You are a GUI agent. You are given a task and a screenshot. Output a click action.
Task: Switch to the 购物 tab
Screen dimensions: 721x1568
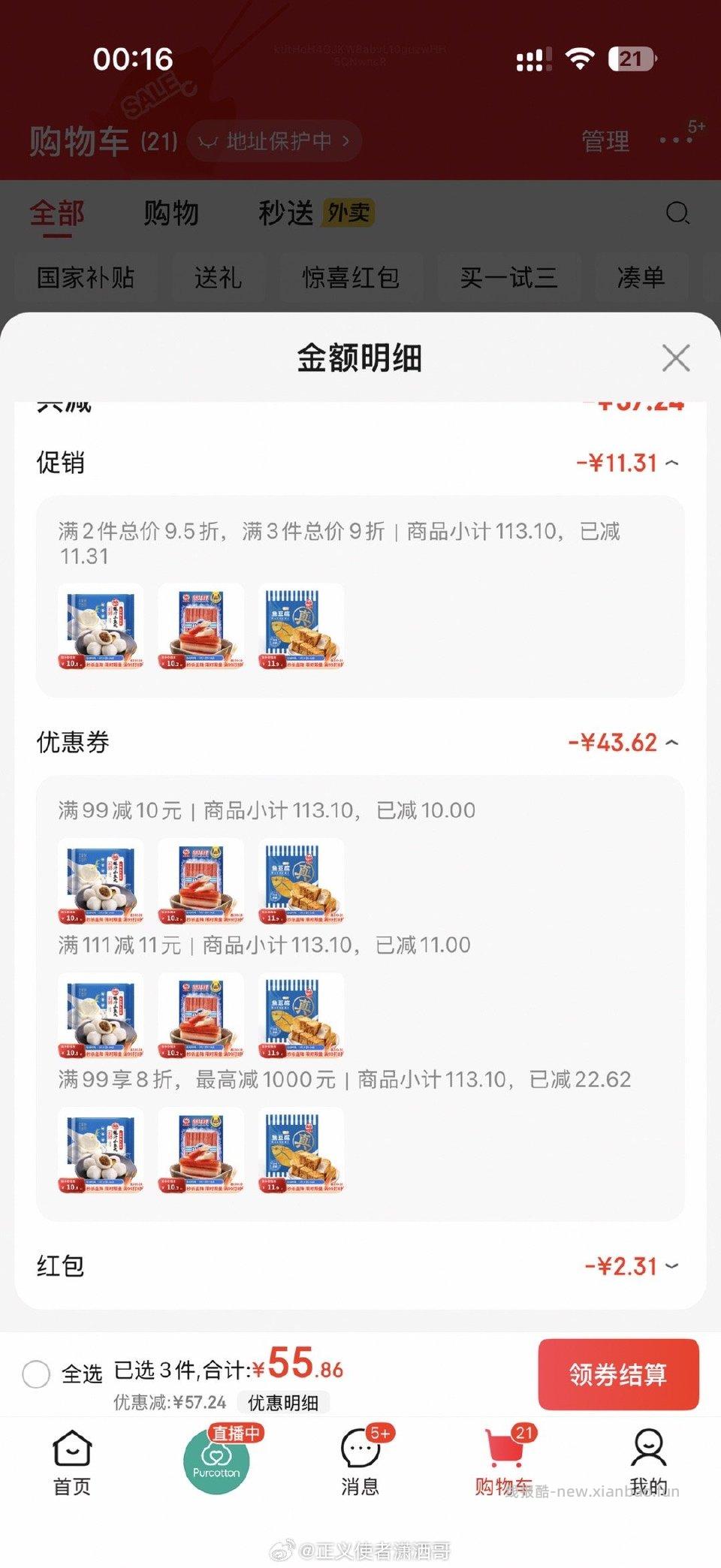tap(171, 213)
